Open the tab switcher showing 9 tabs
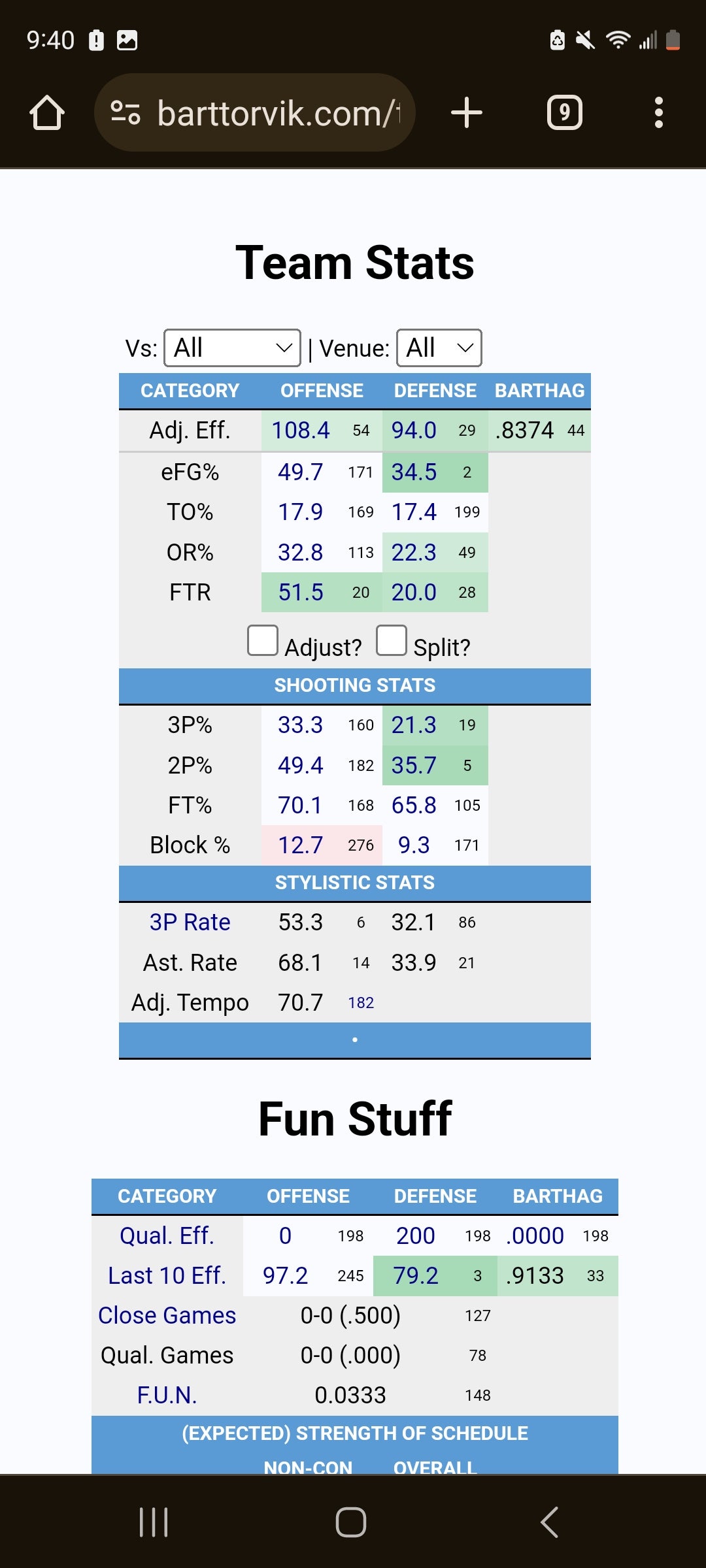Screen dimensions: 706x1568 [x=563, y=112]
